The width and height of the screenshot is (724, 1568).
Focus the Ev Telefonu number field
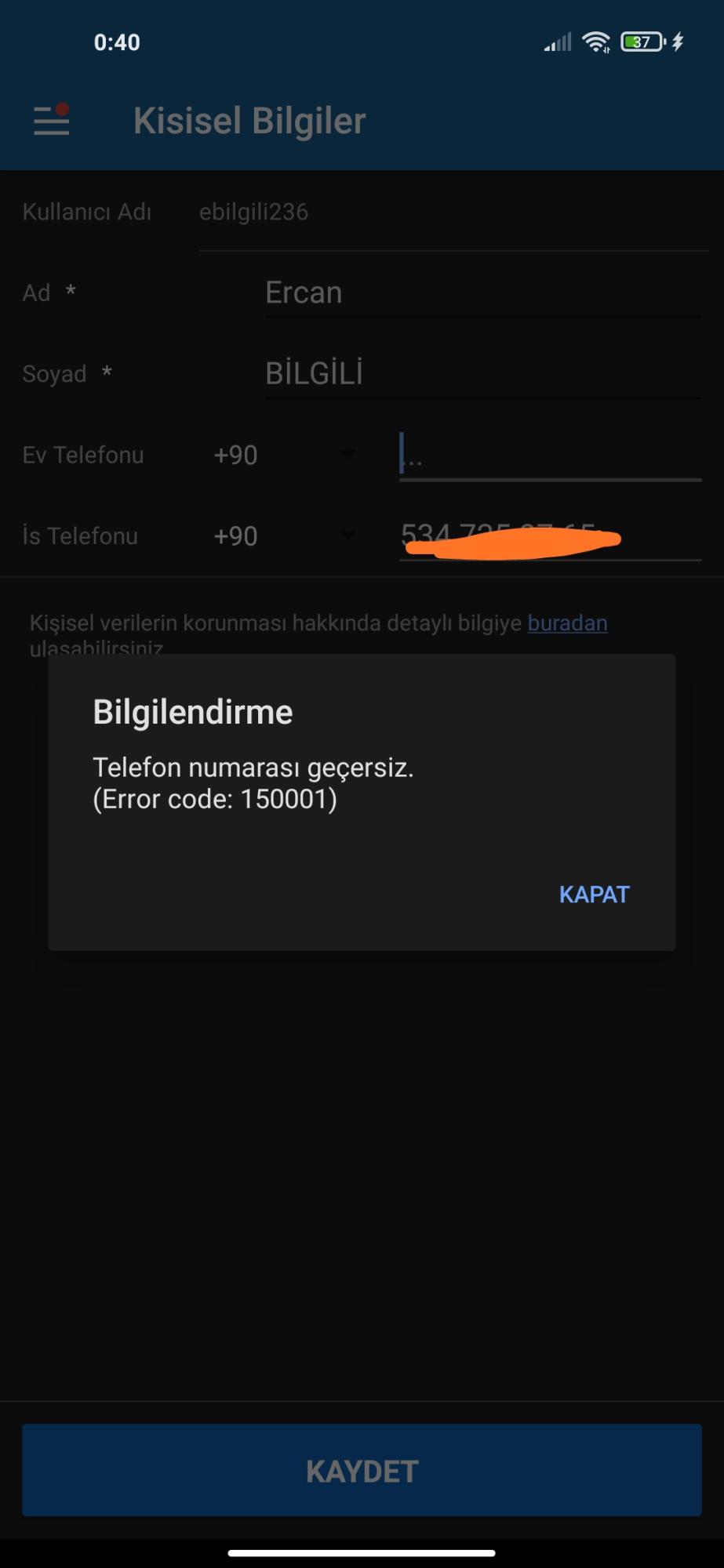click(x=550, y=455)
